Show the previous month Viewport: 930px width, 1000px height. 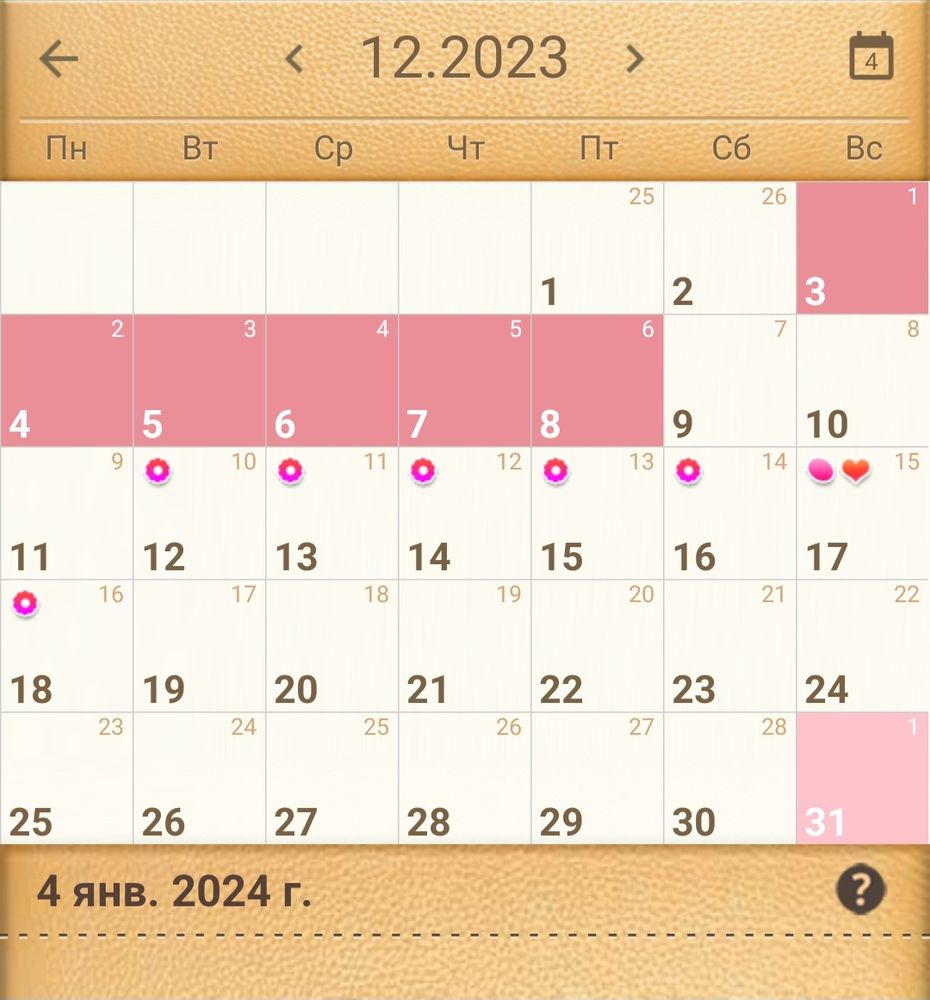(294, 59)
